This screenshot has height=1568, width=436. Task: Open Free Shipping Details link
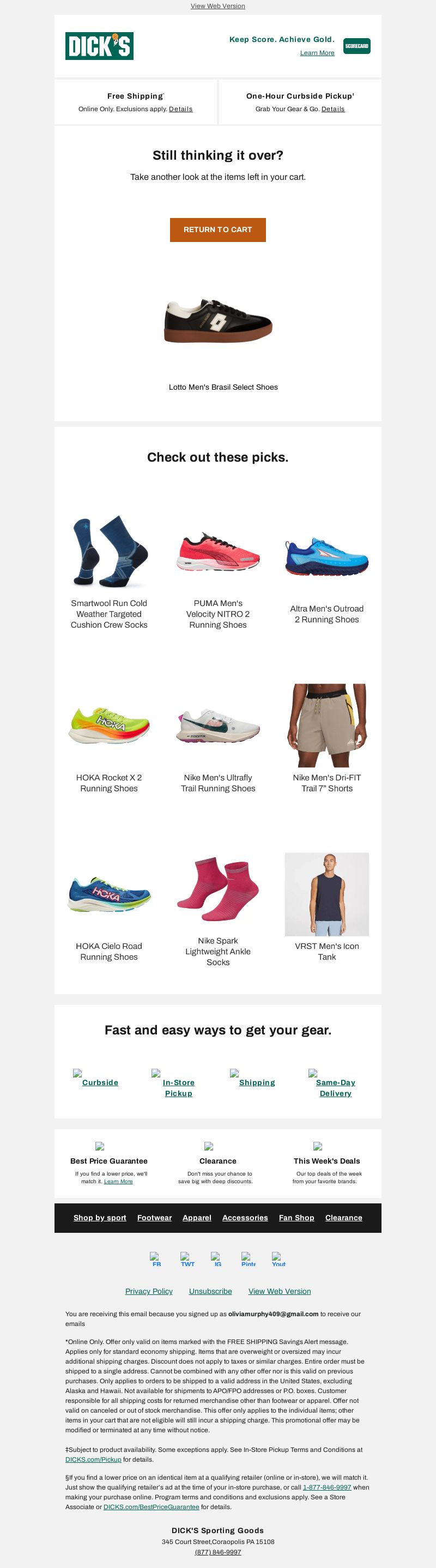click(180, 109)
